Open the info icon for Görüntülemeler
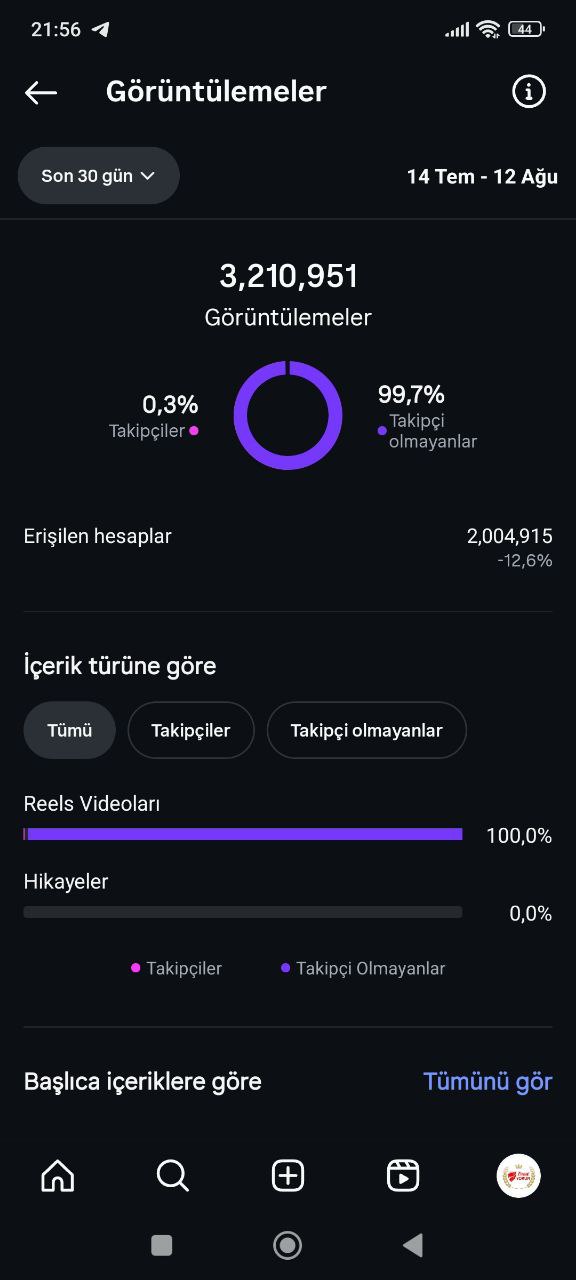Screen dimensions: 576x1280 point(529,92)
